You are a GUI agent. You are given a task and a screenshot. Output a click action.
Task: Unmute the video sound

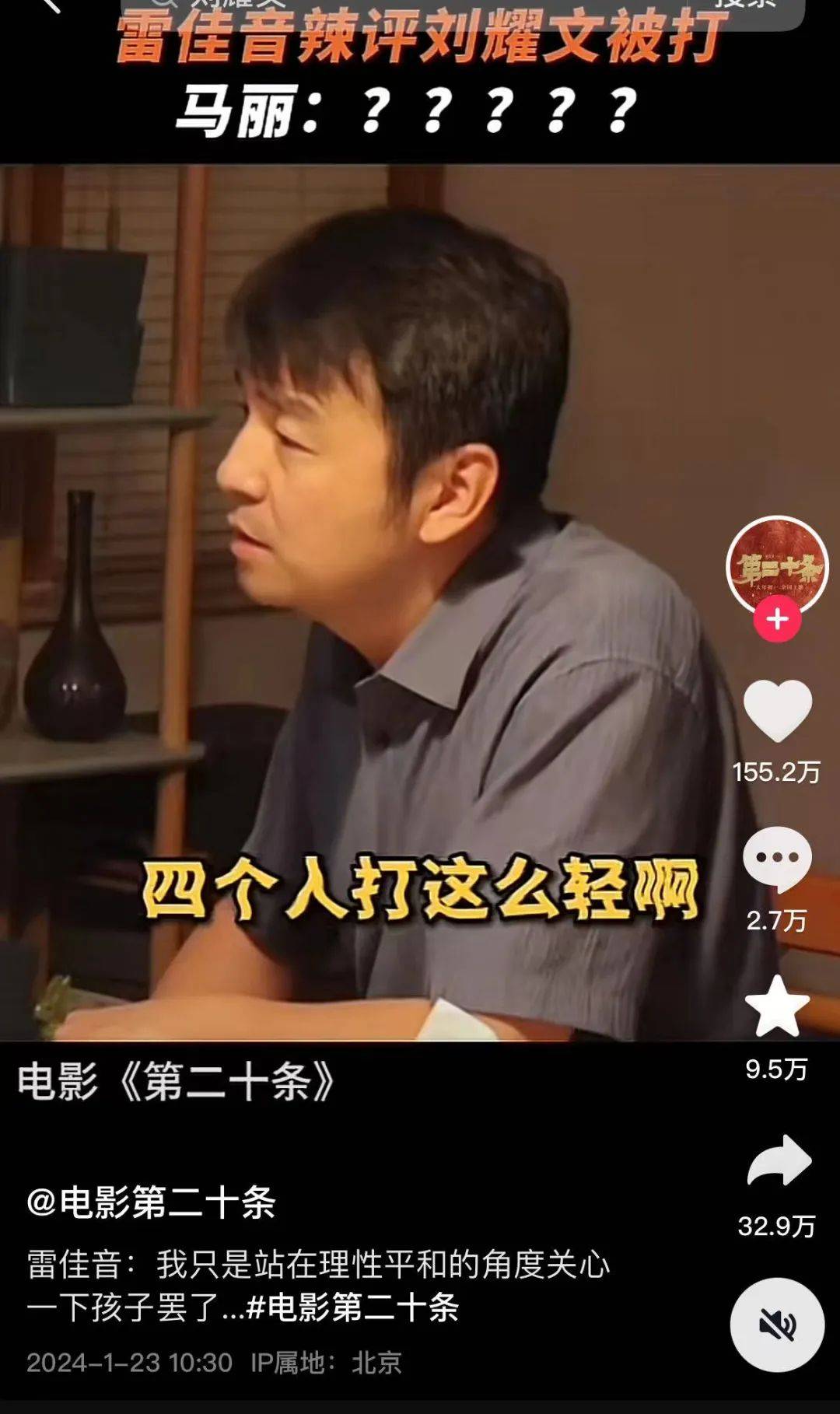(776, 1325)
